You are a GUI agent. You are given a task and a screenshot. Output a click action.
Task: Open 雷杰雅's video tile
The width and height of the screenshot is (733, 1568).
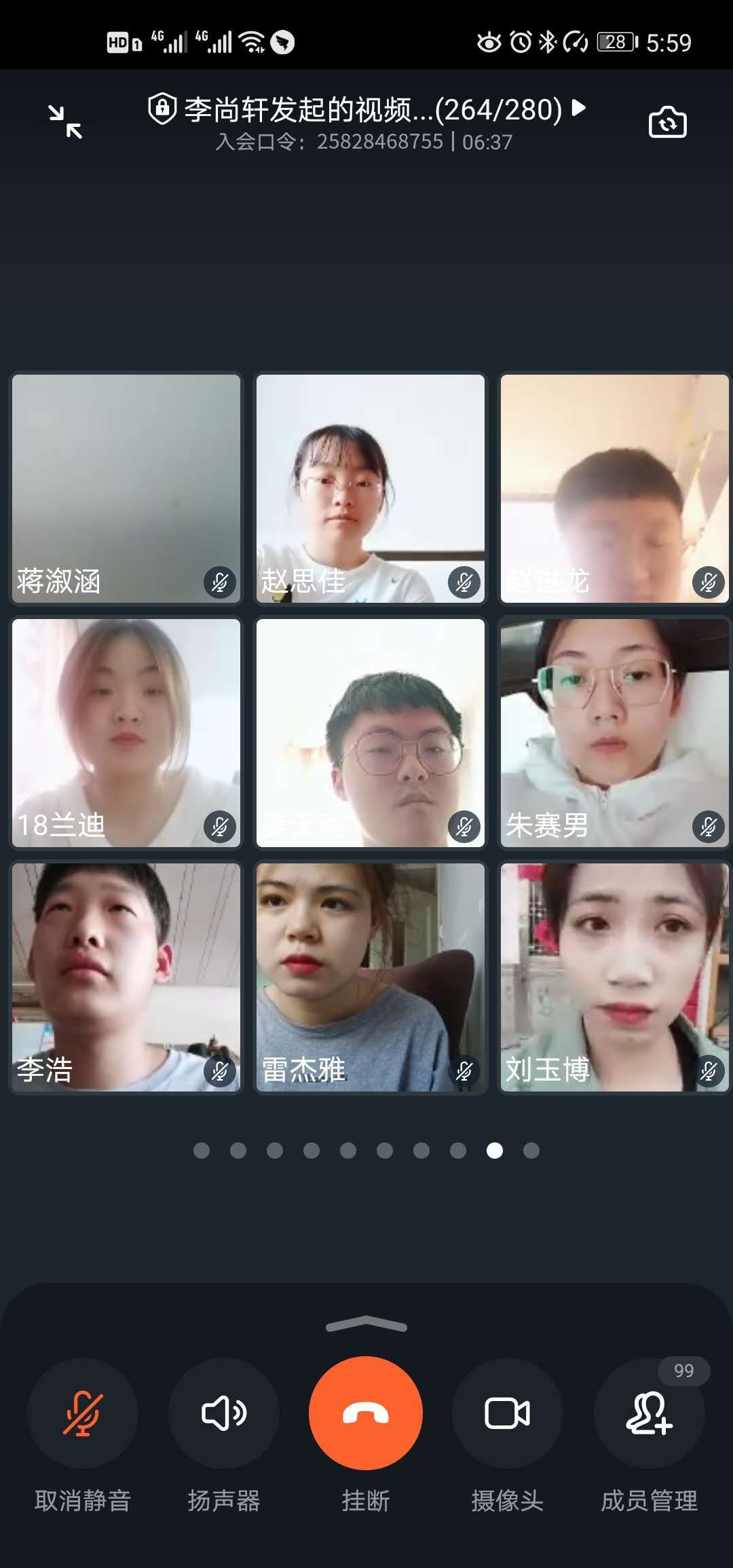371,977
